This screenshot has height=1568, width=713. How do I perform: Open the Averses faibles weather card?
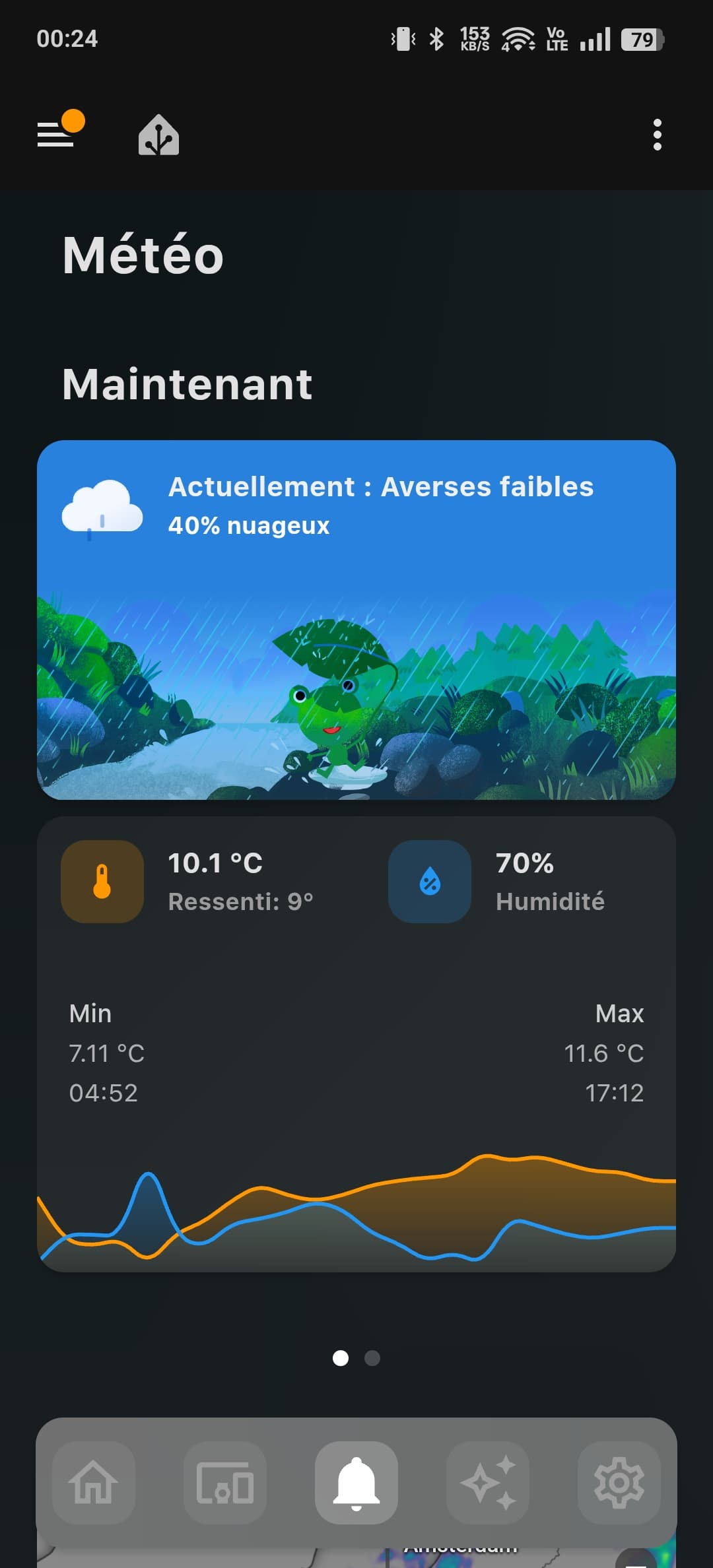pyautogui.click(x=356, y=620)
